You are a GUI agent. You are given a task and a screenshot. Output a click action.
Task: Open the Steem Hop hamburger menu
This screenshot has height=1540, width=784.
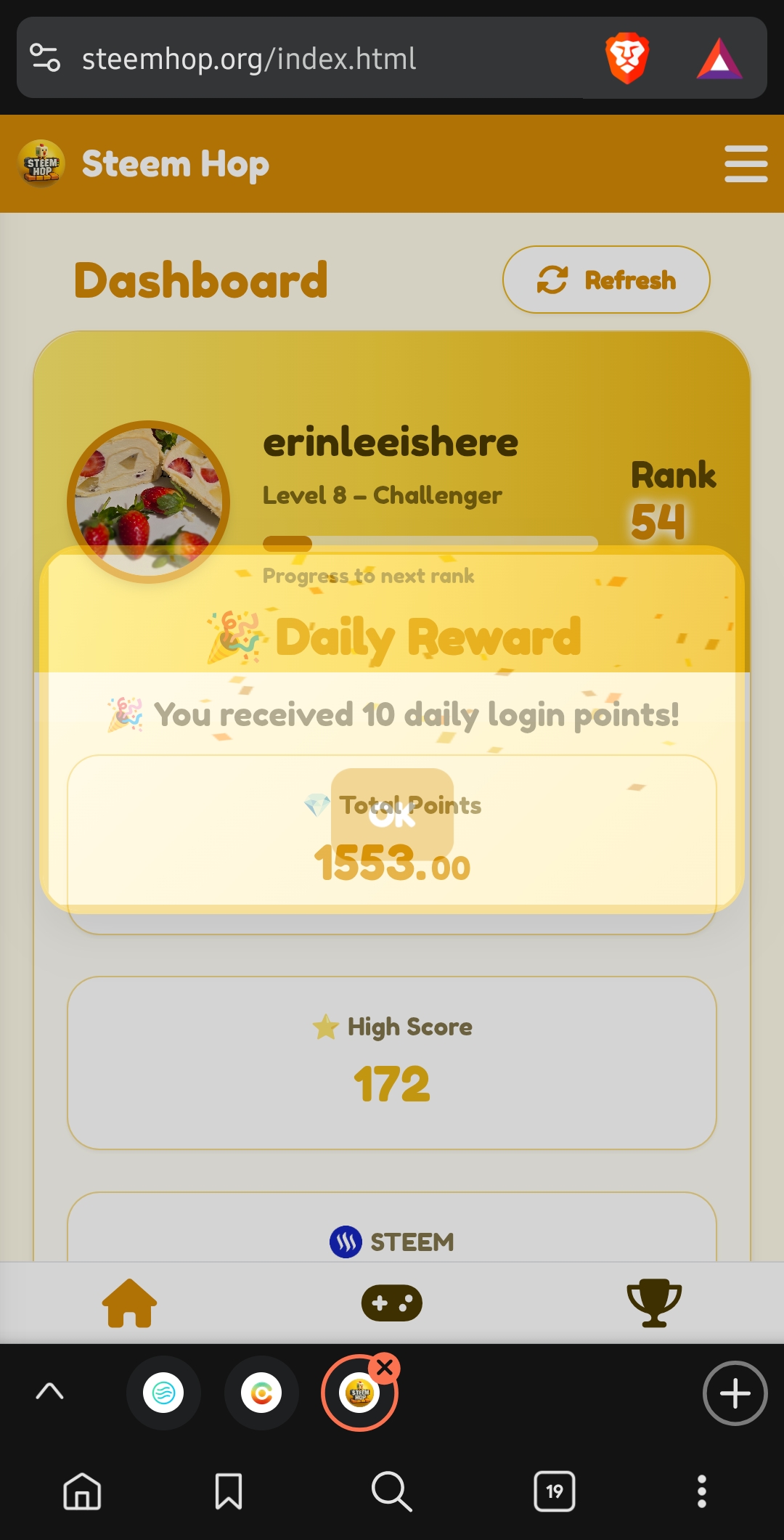[x=746, y=163]
